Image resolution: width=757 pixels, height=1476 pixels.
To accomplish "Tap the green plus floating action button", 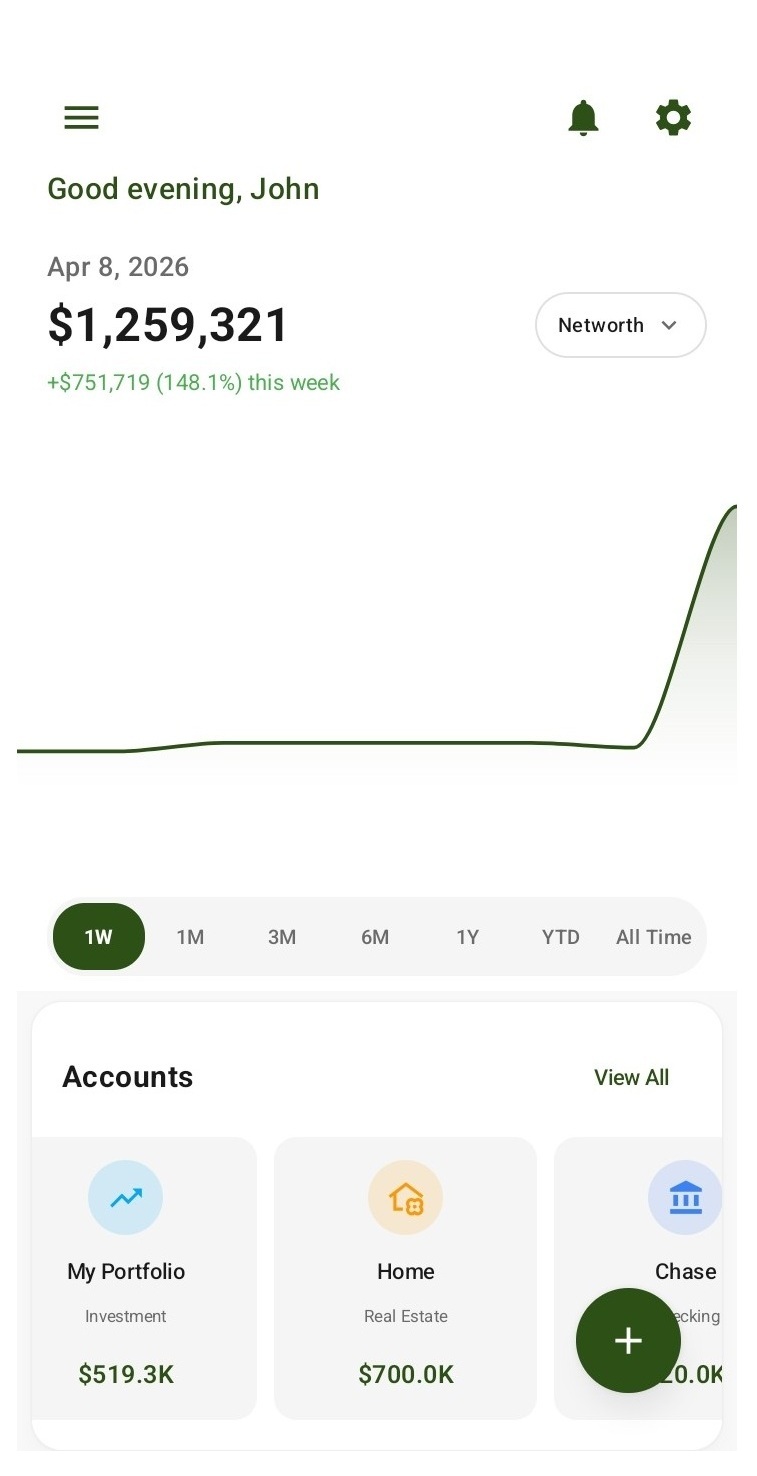I will point(628,1341).
